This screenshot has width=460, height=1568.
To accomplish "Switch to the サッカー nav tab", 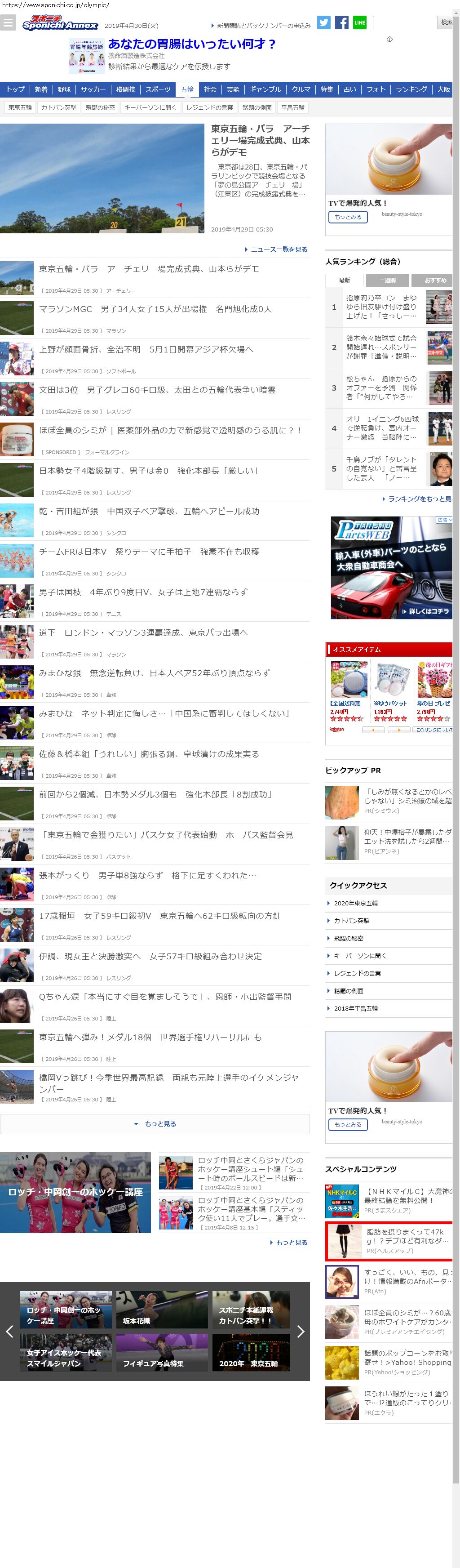I will tap(93, 89).
